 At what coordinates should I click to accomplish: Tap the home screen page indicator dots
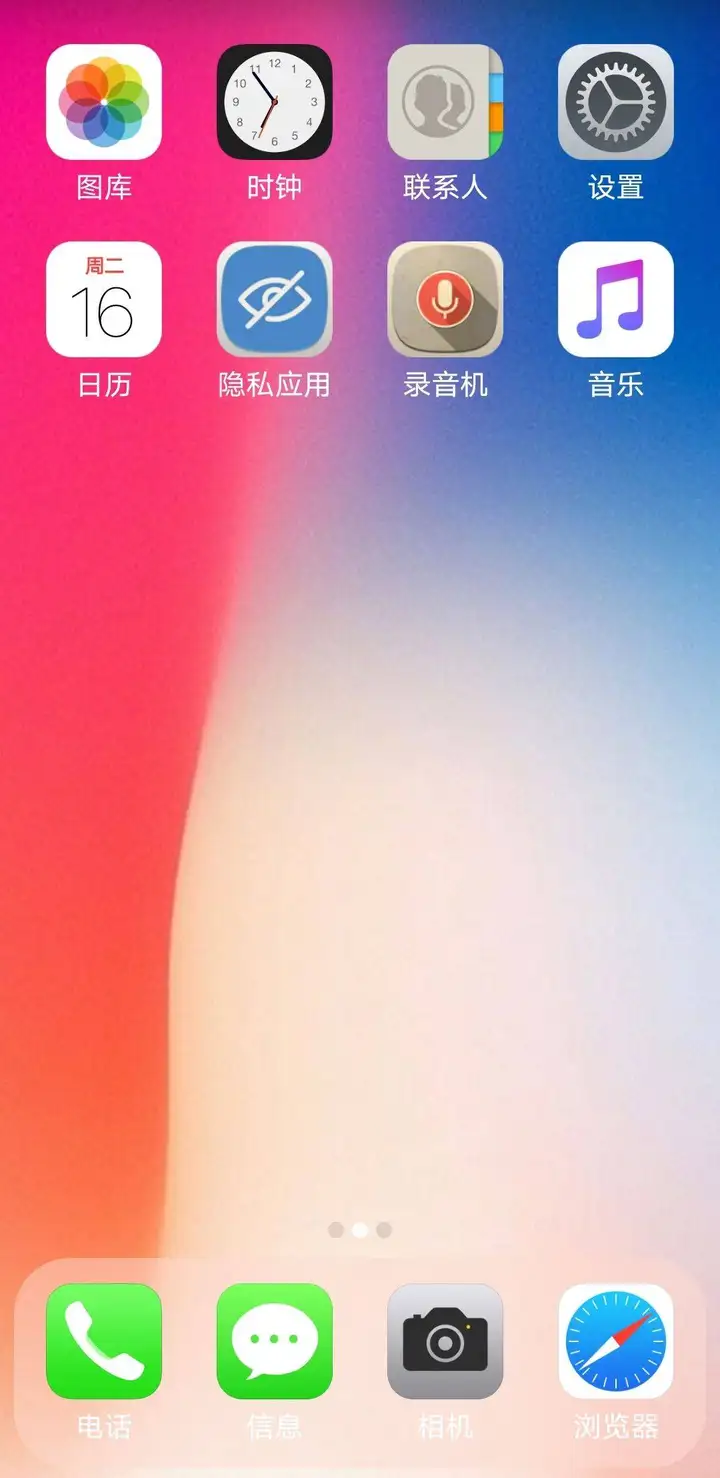tap(360, 1230)
